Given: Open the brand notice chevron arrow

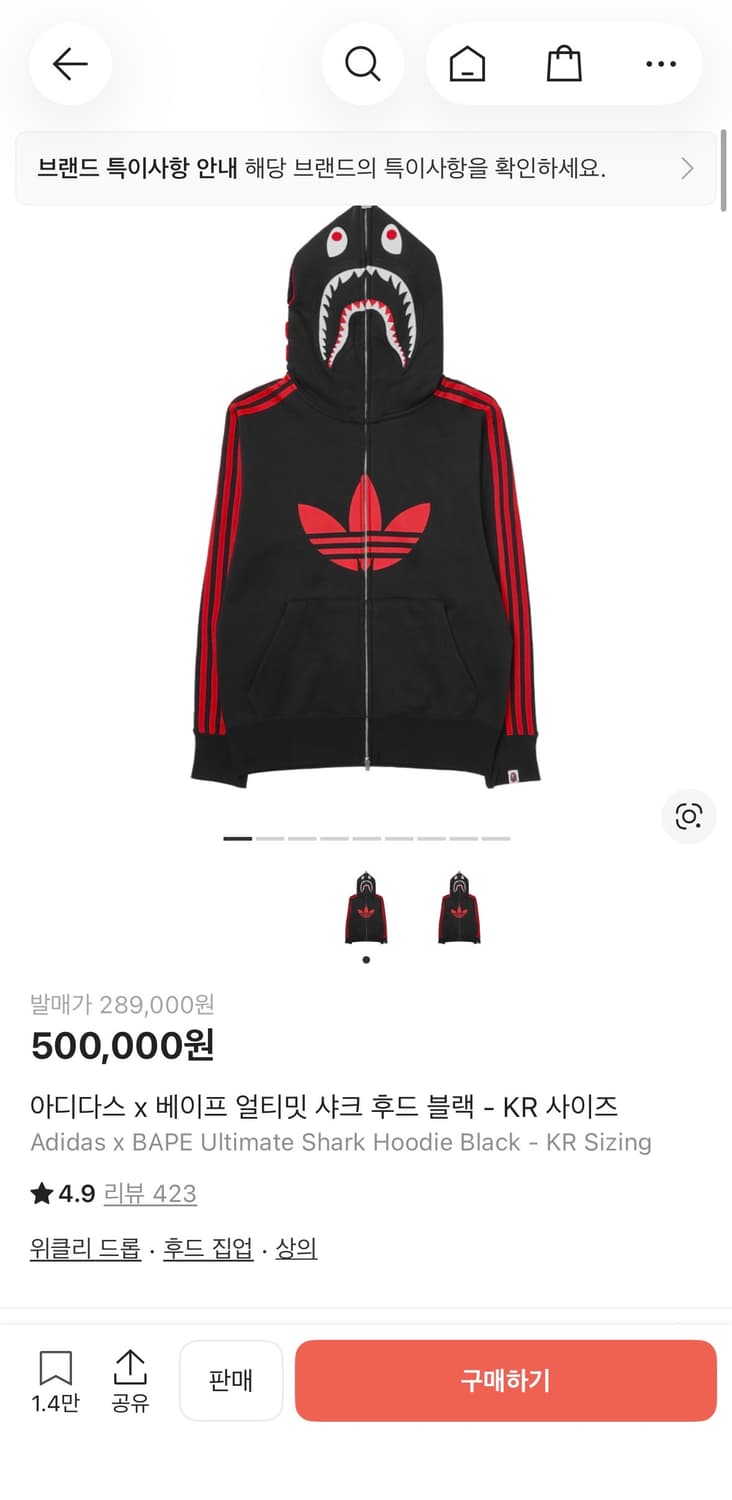Looking at the screenshot, I should click(x=687, y=168).
